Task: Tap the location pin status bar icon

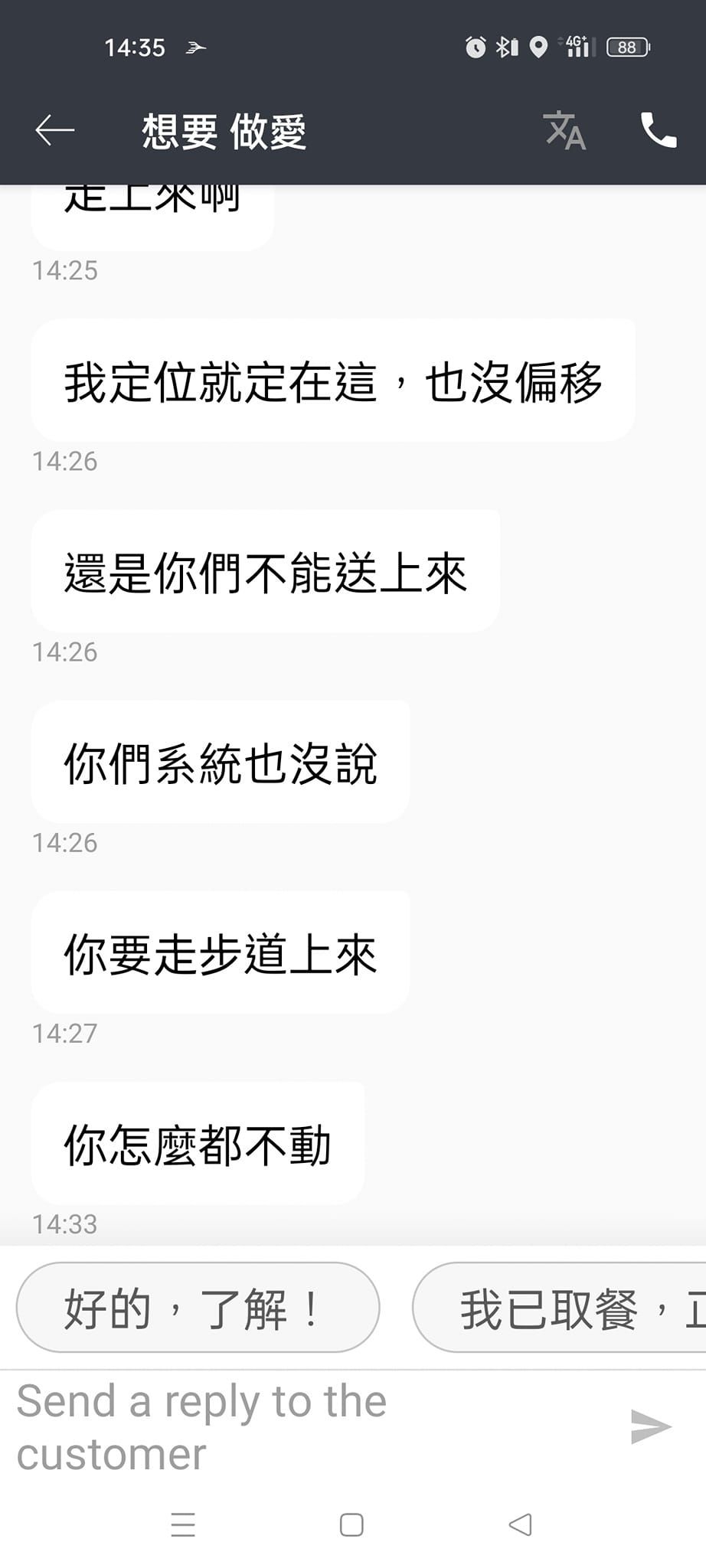Action: [x=538, y=47]
